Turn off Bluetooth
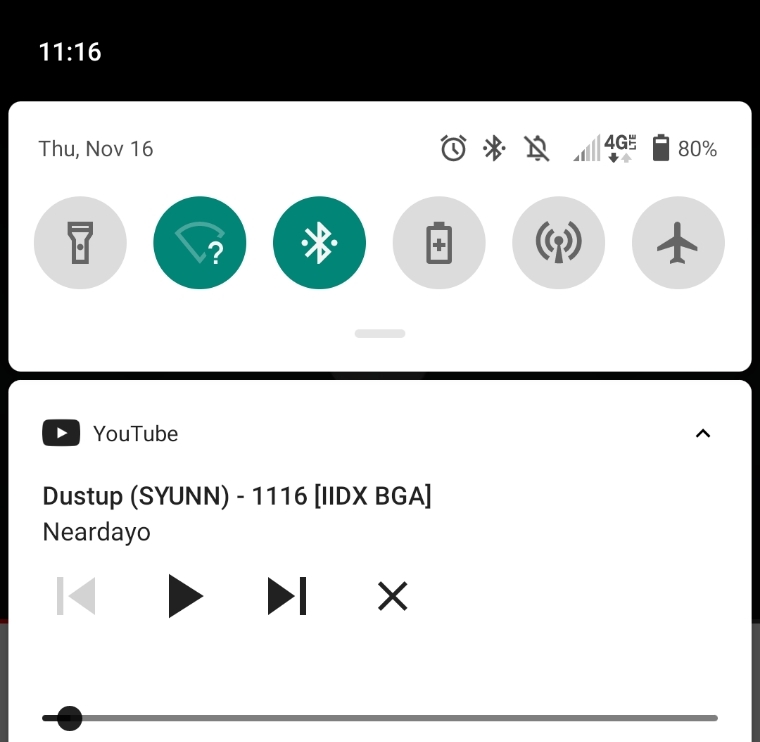The height and width of the screenshot is (742, 760). point(319,243)
